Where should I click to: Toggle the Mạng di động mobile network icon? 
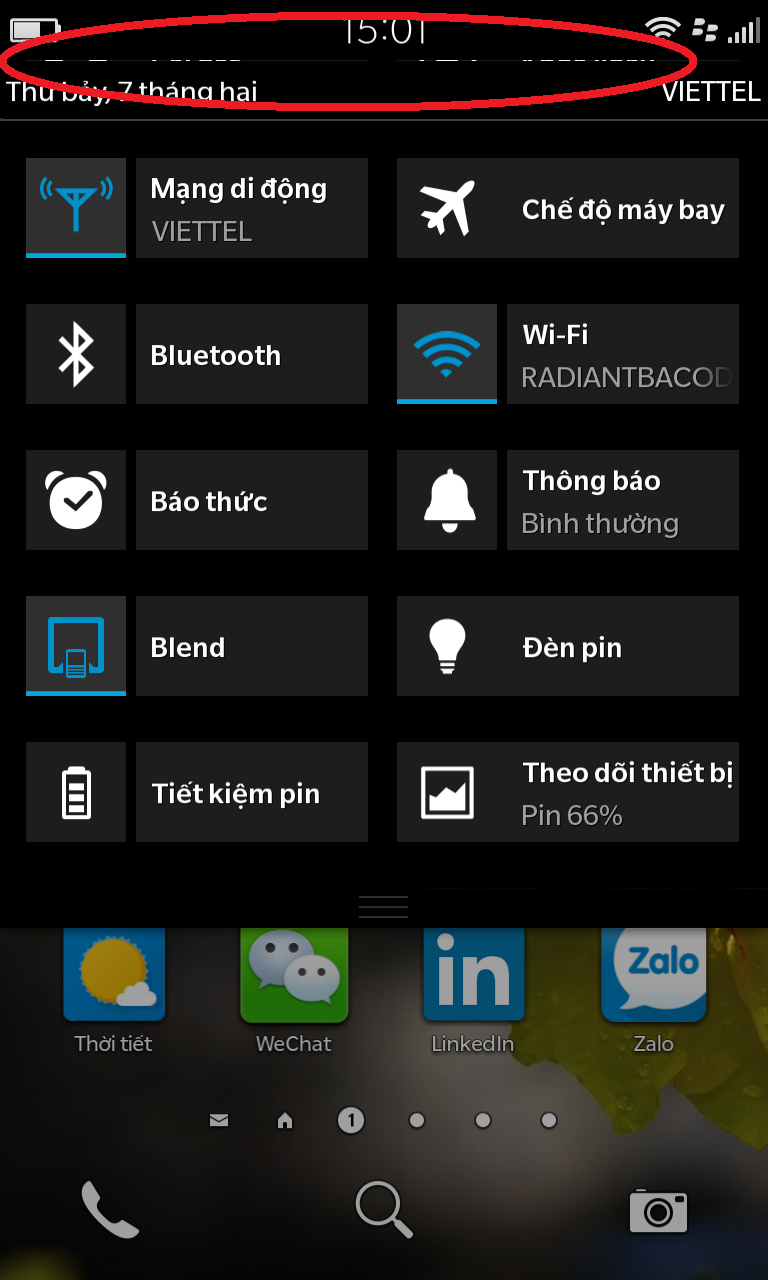tap(76, 208)
